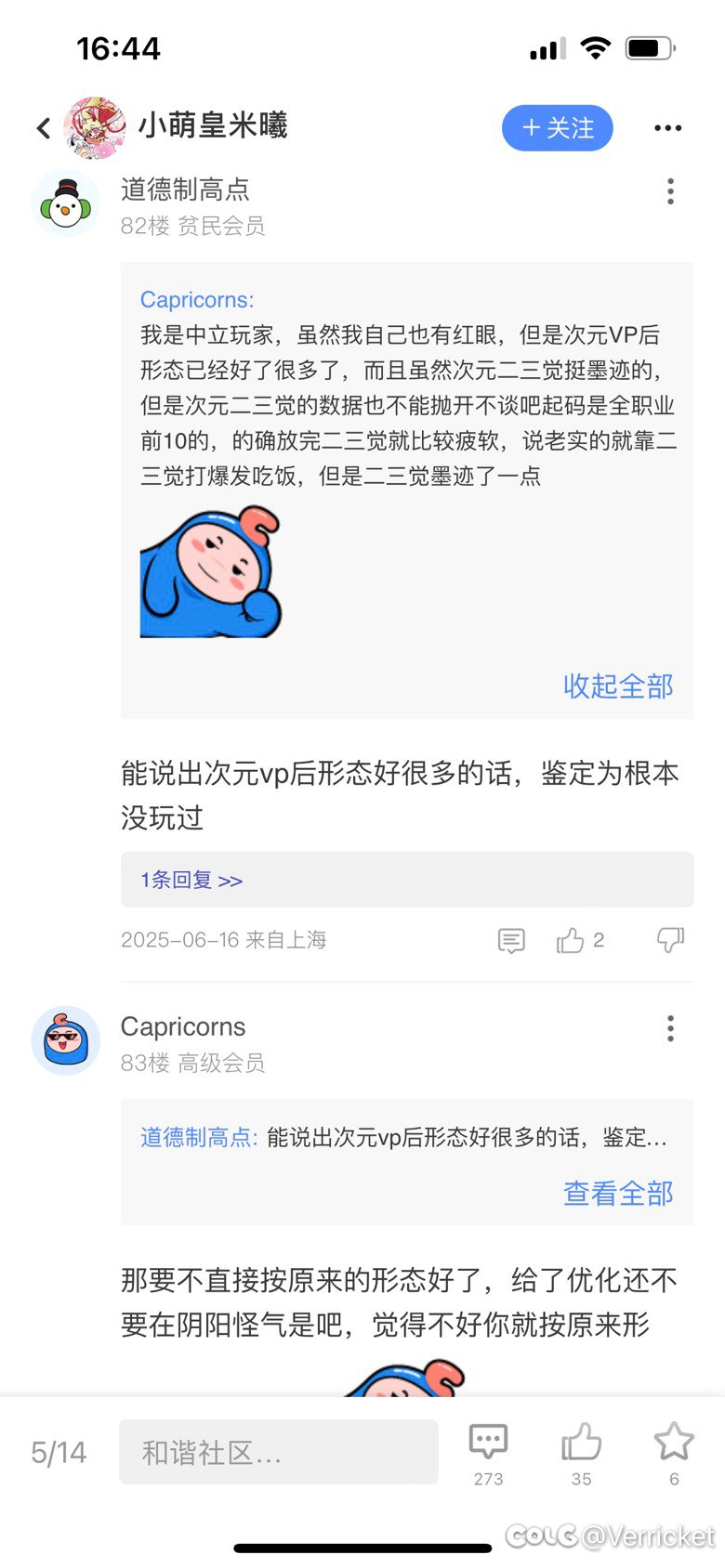Tap the 和谐社区 reply input box

pos(279,1452)
